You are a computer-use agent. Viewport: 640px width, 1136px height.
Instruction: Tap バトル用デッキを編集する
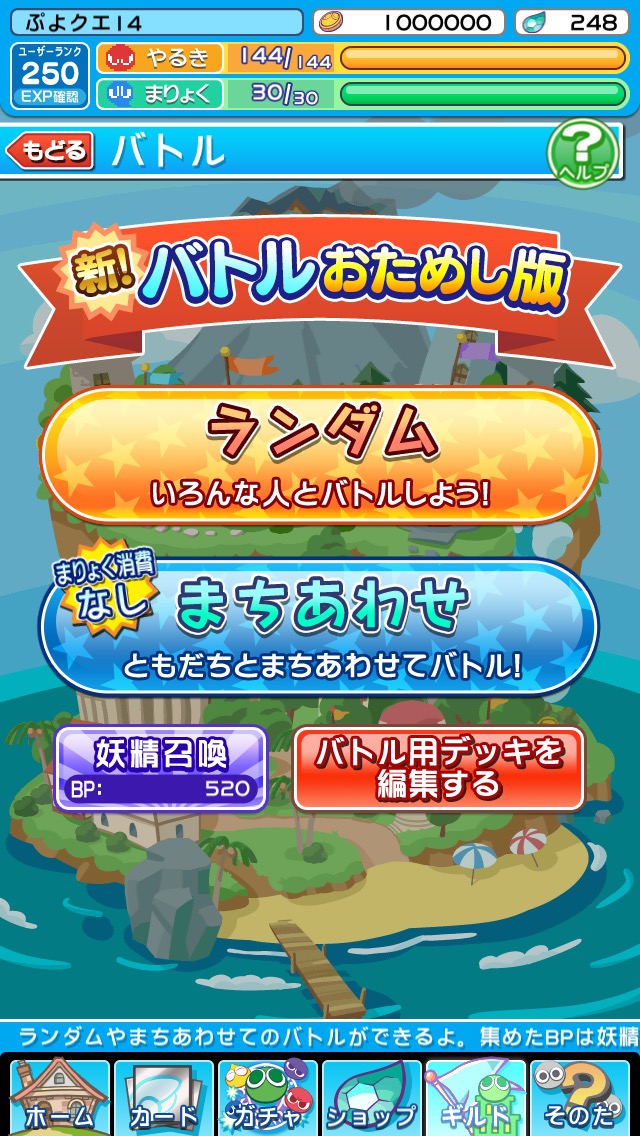[x=439, y=768]
